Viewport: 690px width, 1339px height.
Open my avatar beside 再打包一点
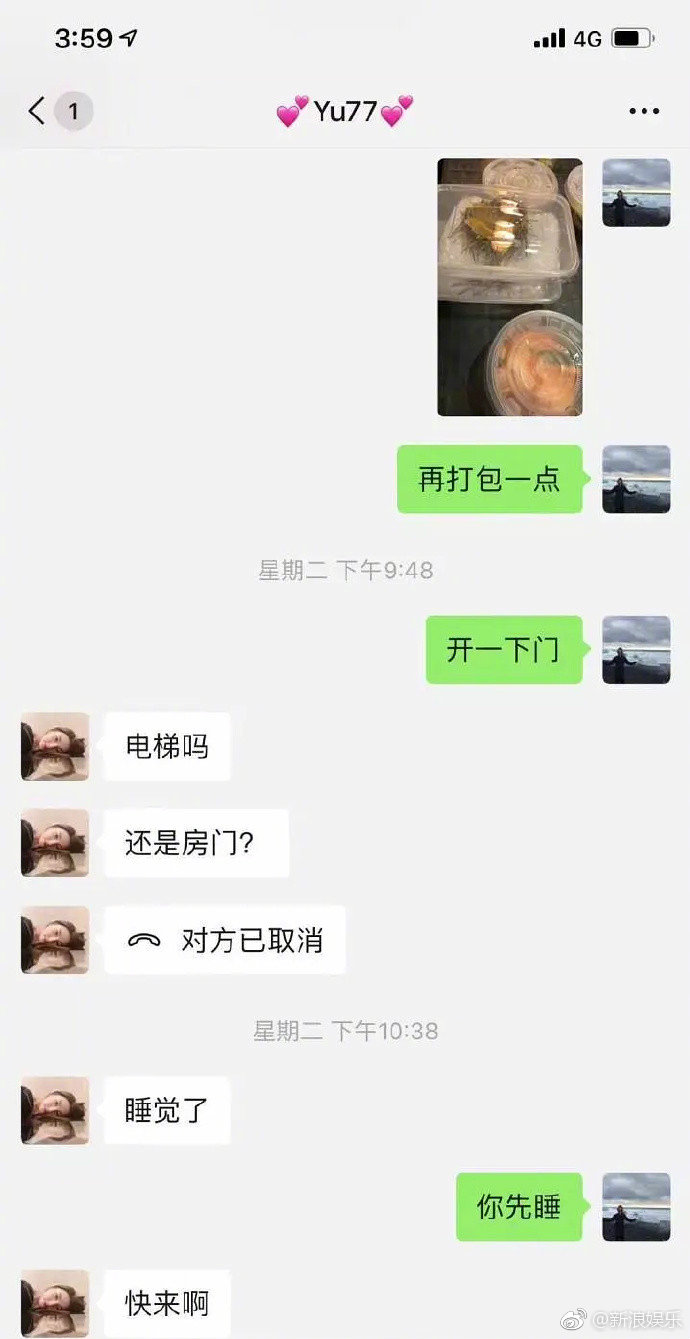(636, 479)
